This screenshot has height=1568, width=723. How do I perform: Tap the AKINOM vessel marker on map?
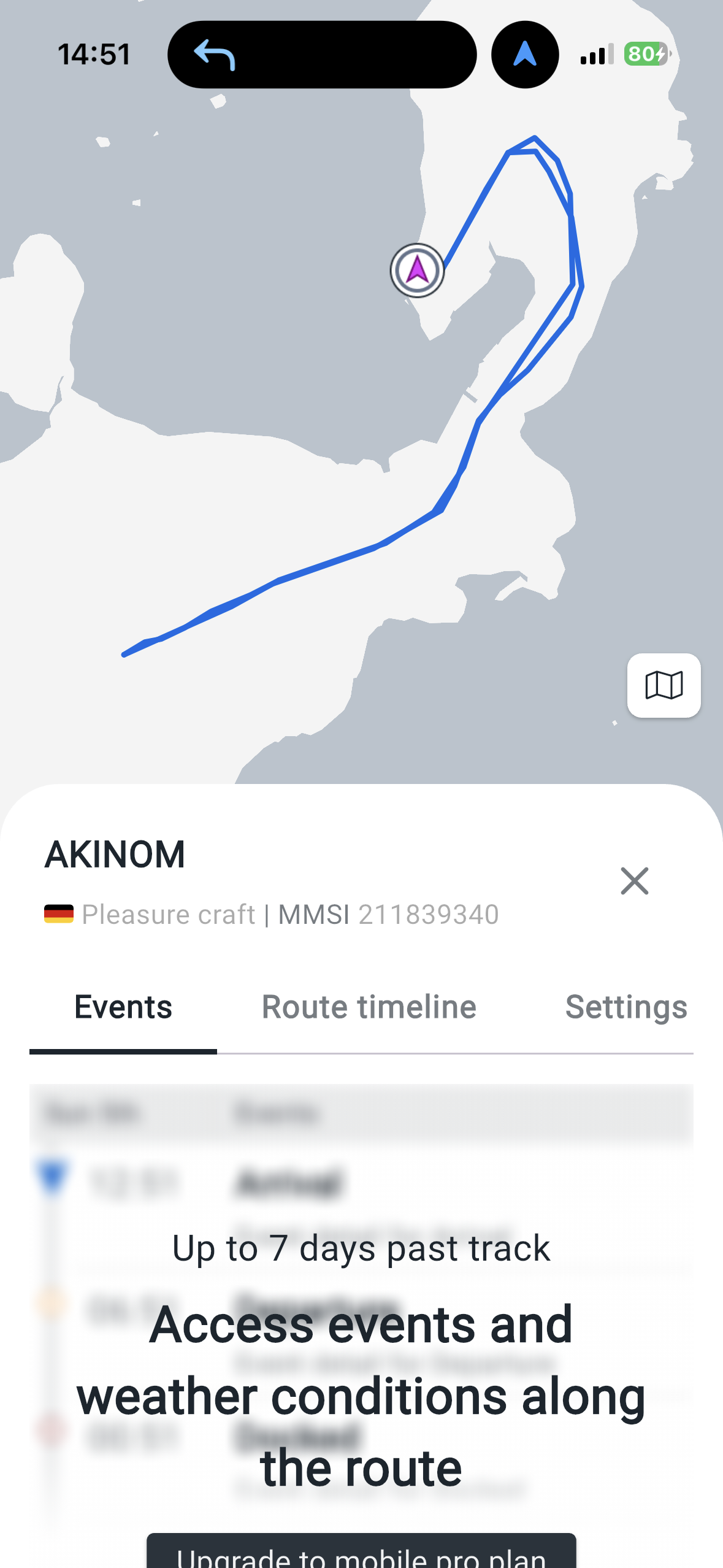coord(417,270)
